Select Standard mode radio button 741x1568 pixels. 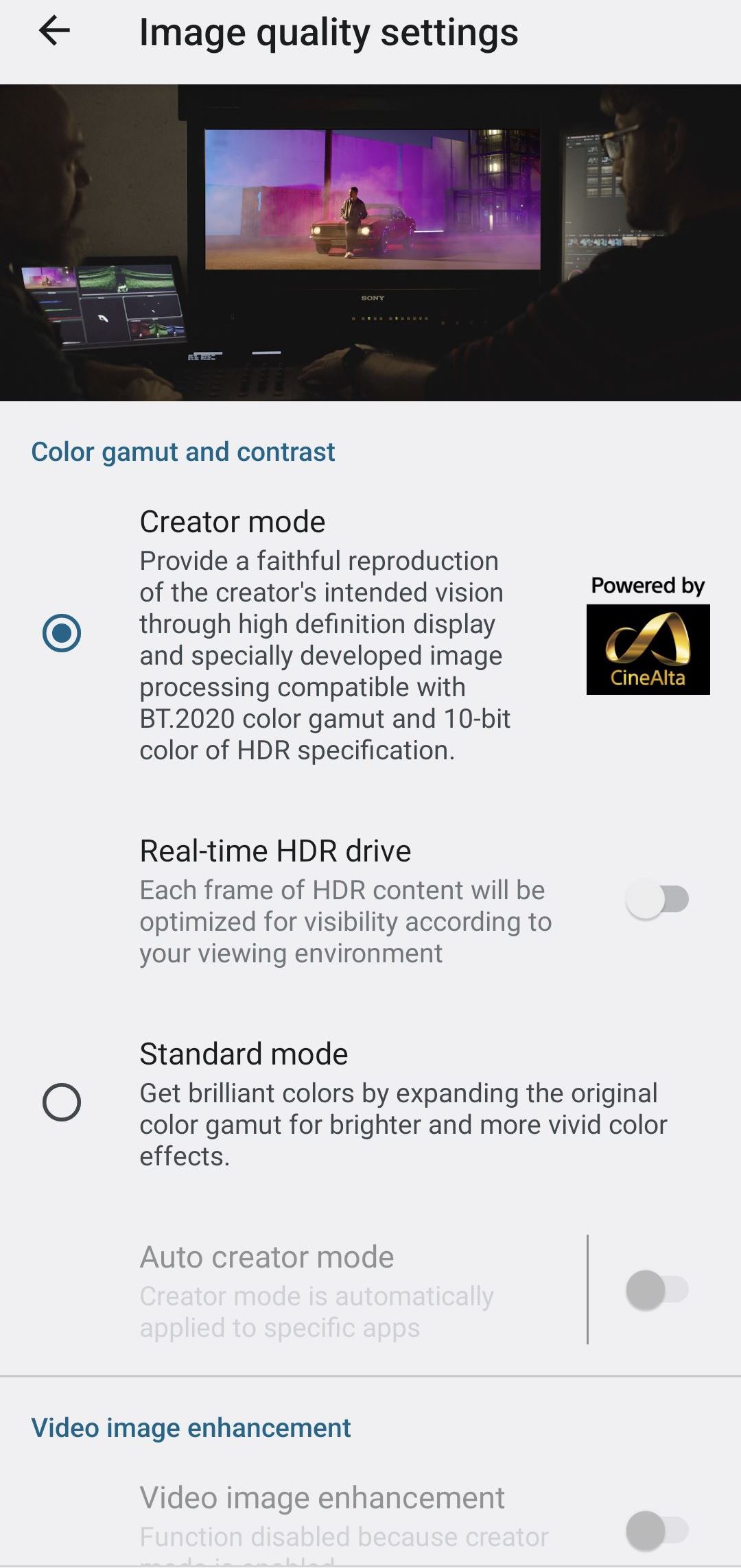point(62,1102)
